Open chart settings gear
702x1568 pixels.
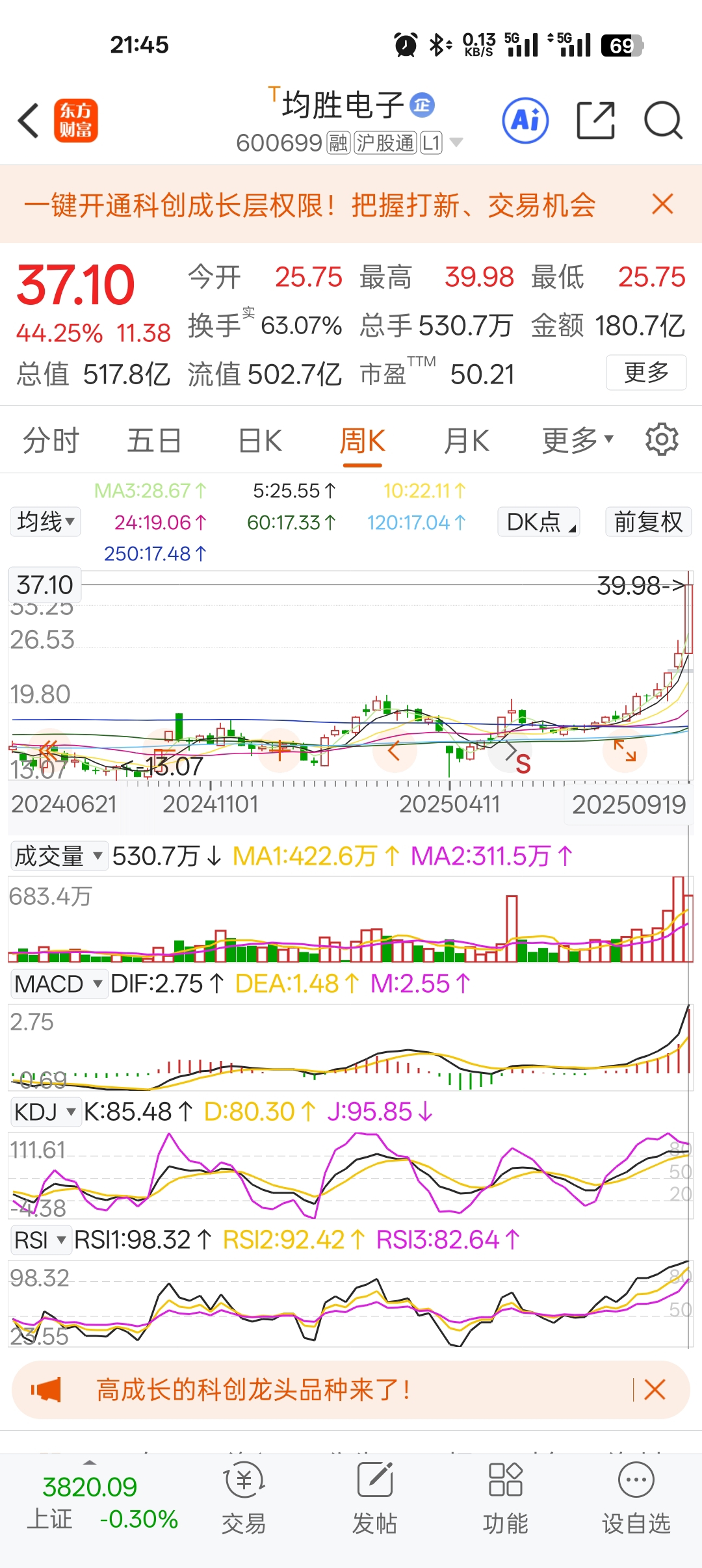coord(662,440)
